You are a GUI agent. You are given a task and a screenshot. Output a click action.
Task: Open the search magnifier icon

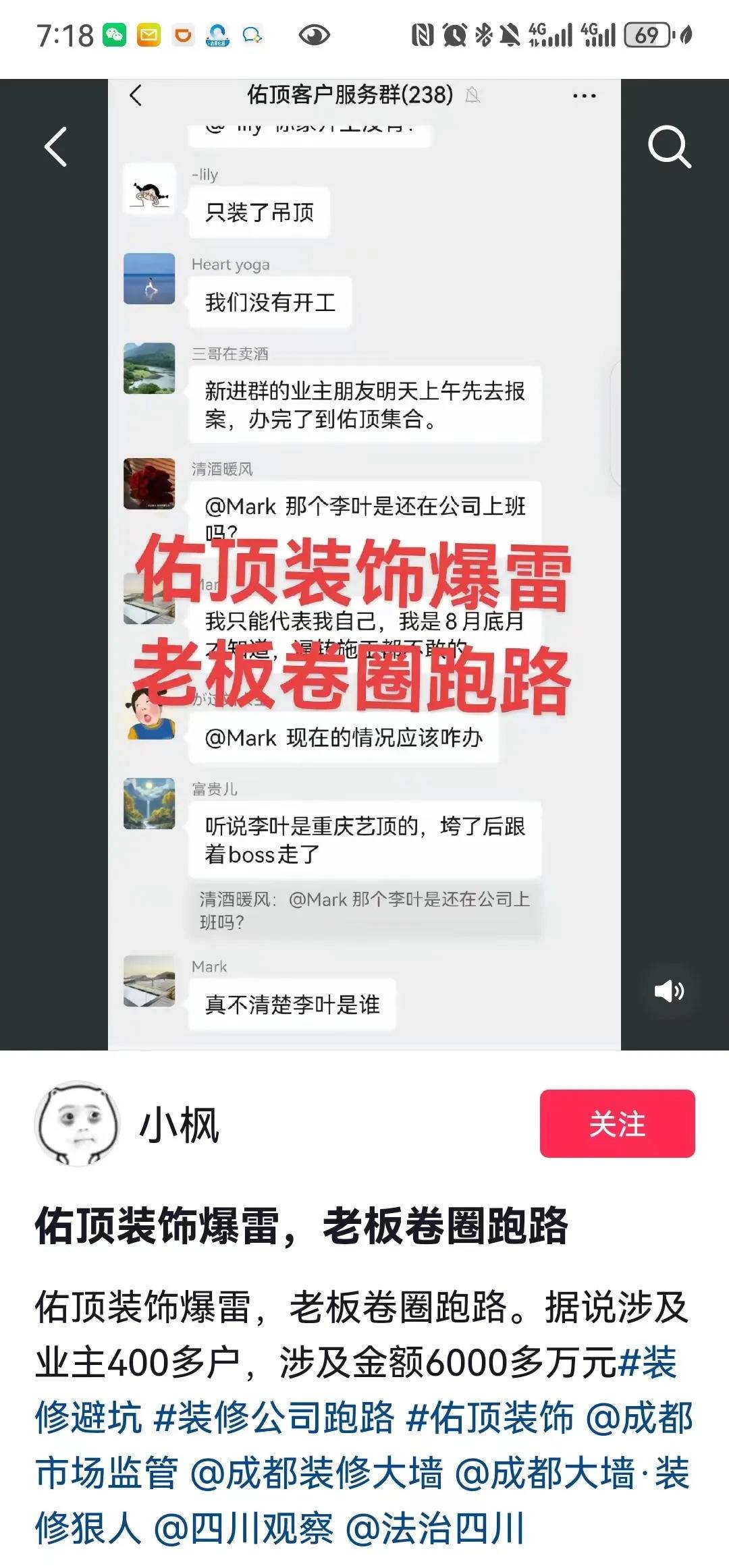click(x=669, y=146)
